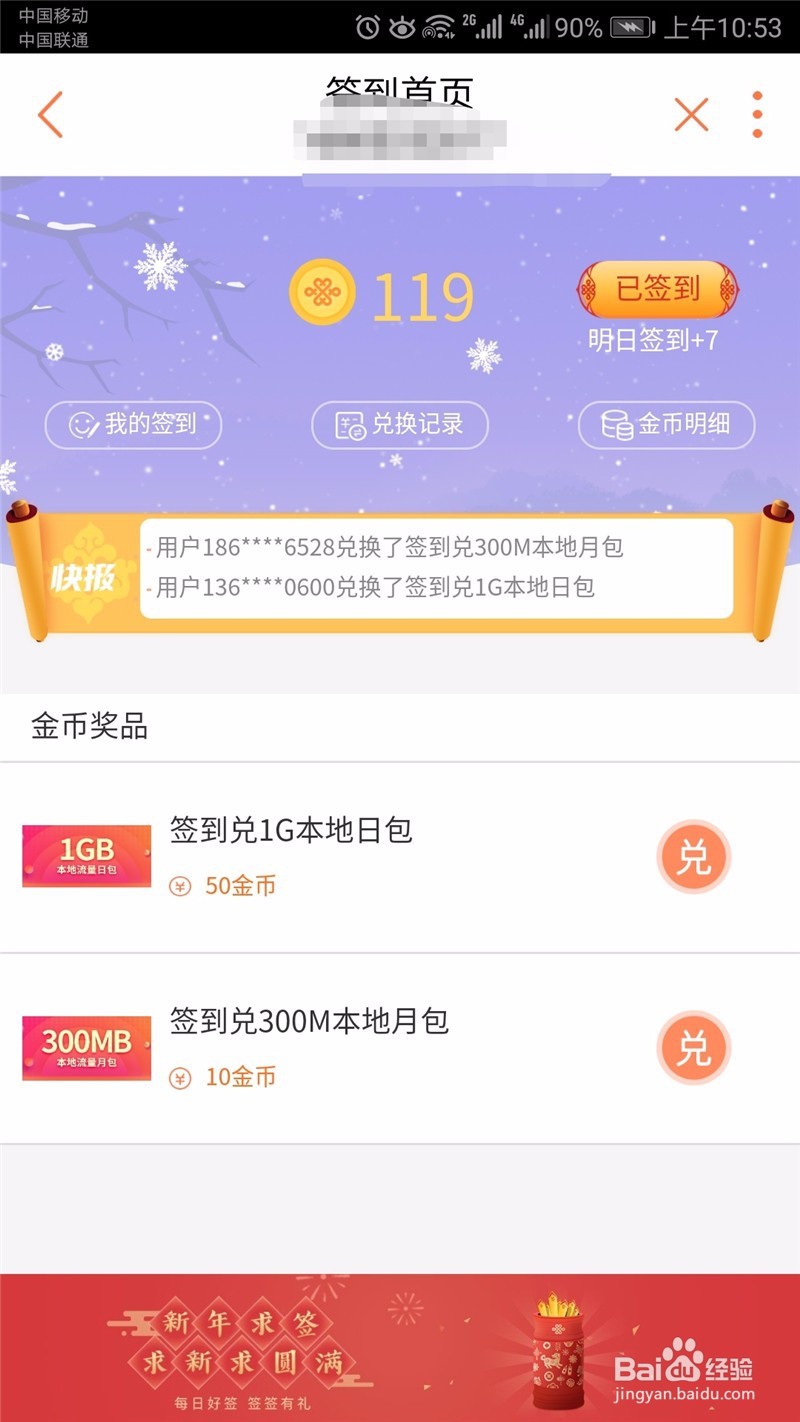Open 兑换记录 exchange records

point(399,425)
